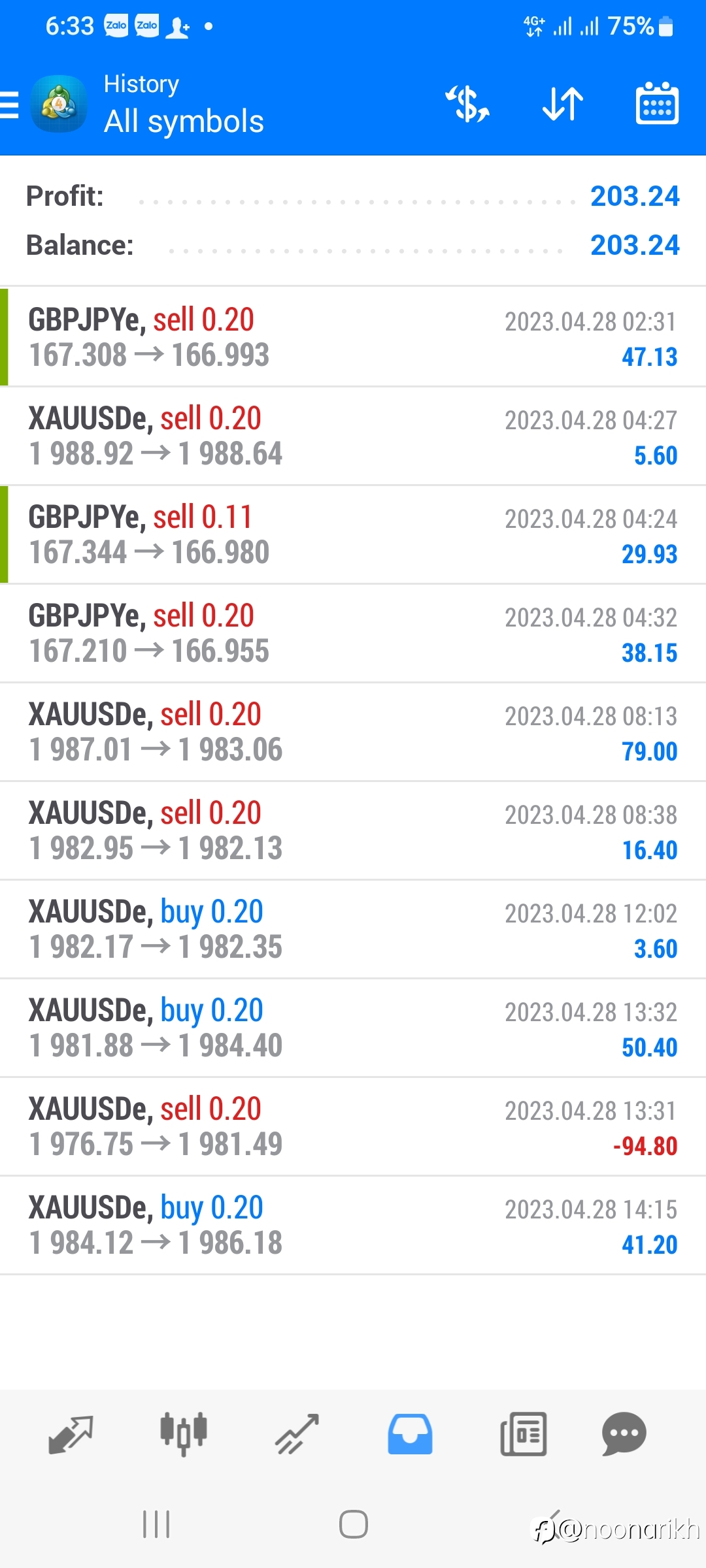Viewport: 706px width, 1568px height.
Task: Expand the XAUUSDe buy trade at 14:15
Action: click(353, 1225)
